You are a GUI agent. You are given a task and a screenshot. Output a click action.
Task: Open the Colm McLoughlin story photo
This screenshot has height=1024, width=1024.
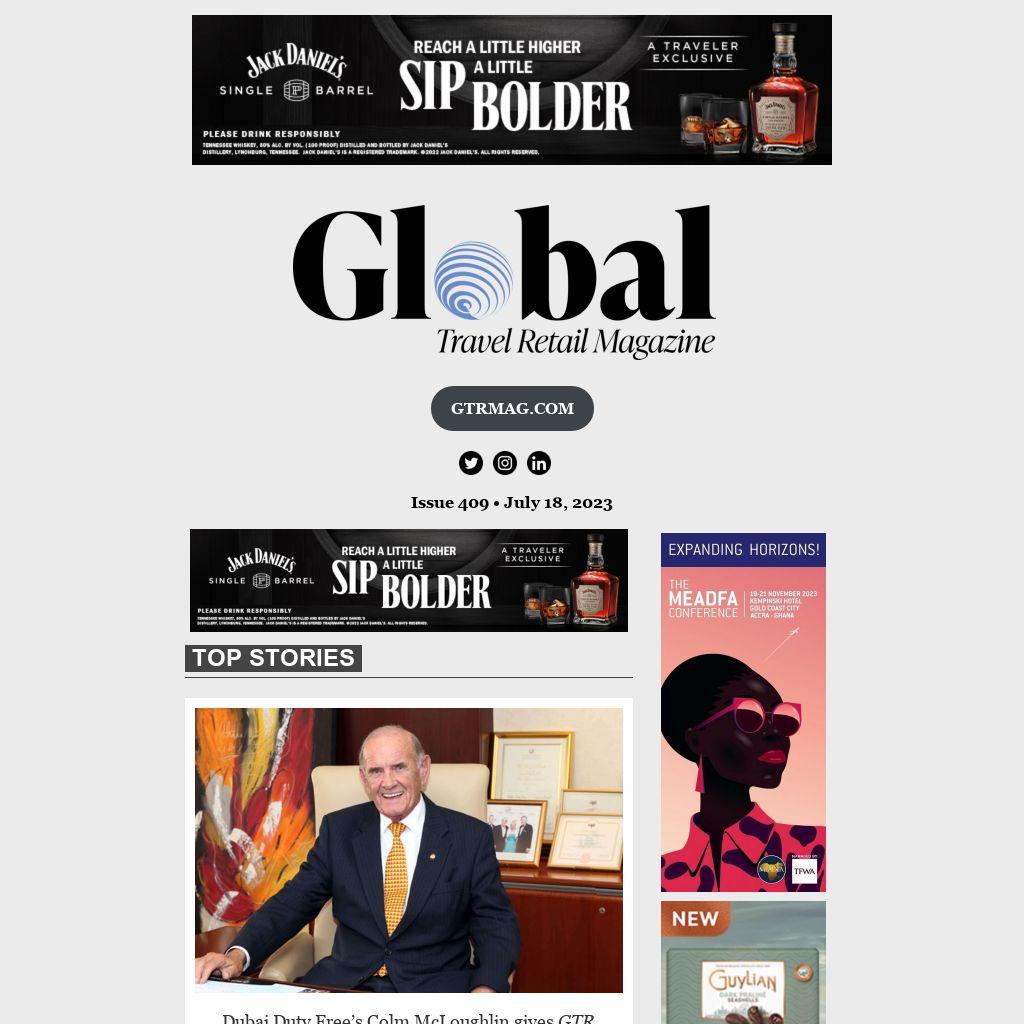pos(409,850)
